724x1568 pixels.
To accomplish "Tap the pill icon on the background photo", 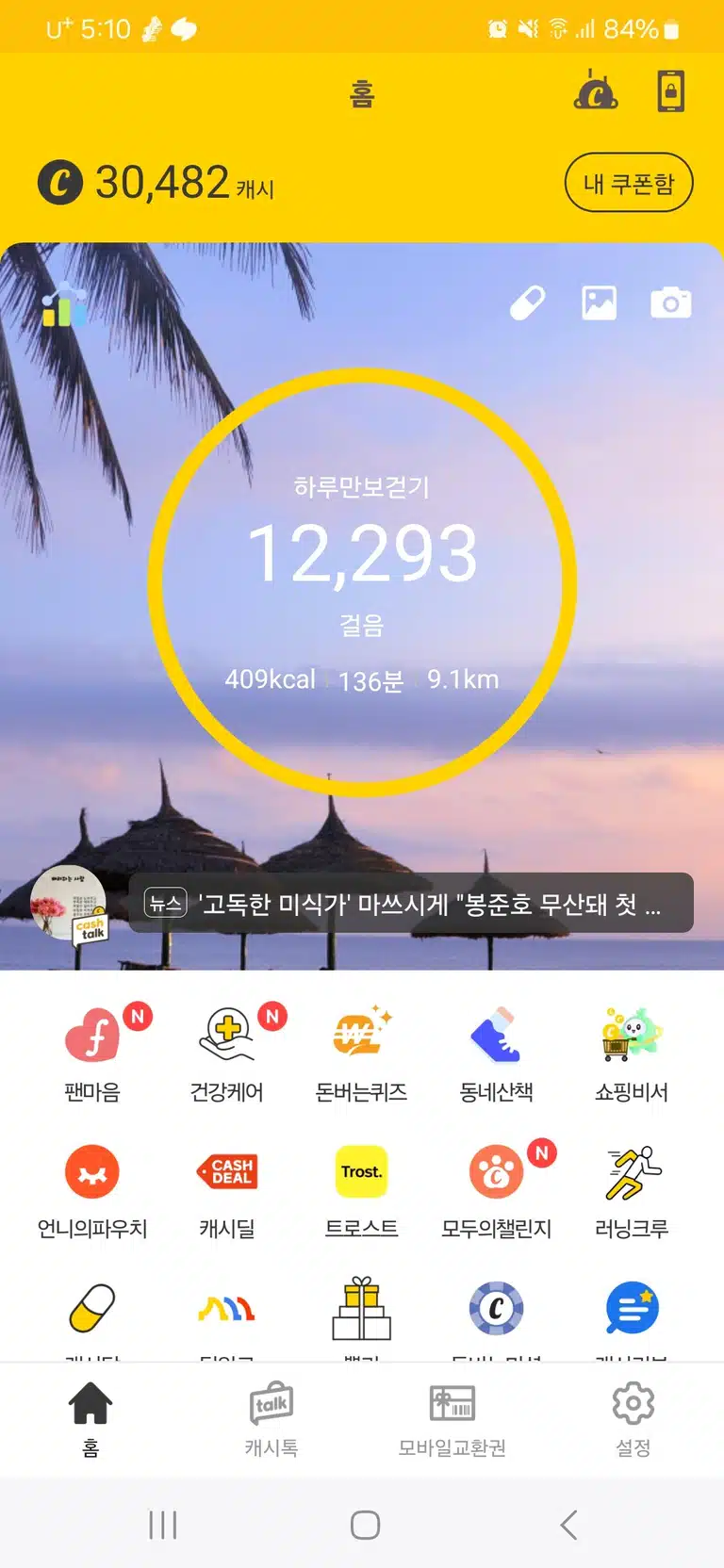I will tap(528, 303).
